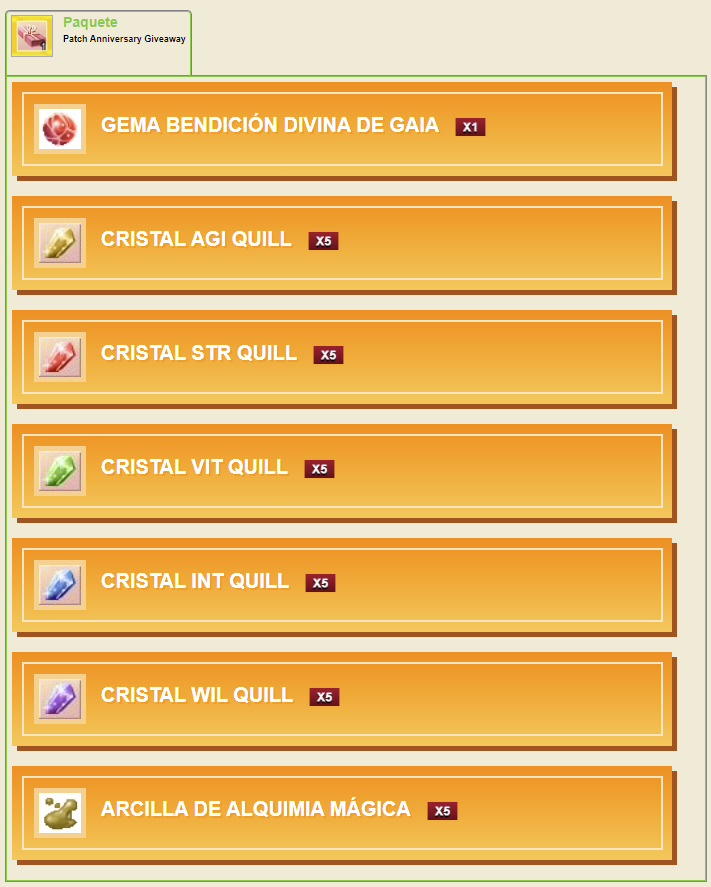Select Arcilla de Alquimia Mágica item
This screenshot has width=711, height=887.
pyautogui.click(x=342, y=812)
